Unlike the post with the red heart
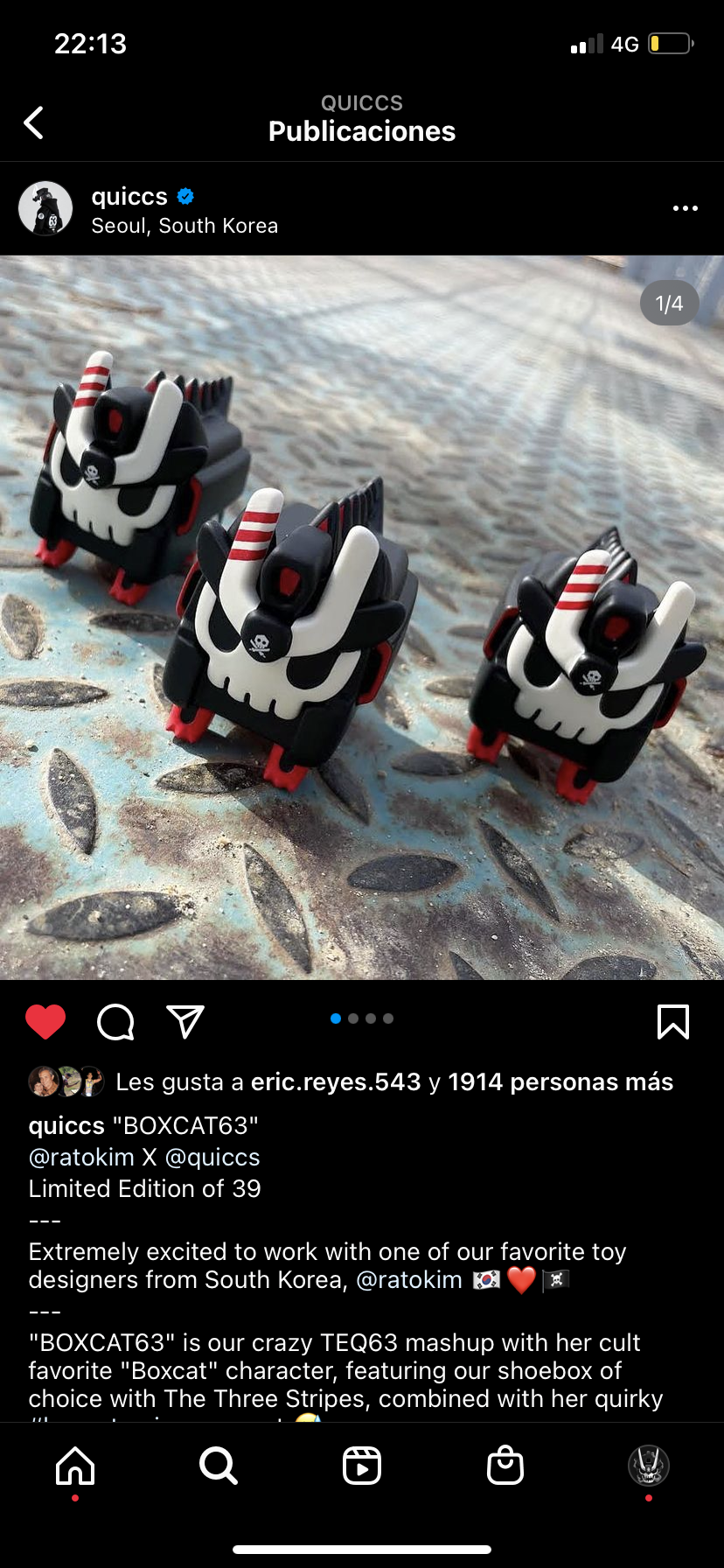This screenshot has height=1568, width=724. pyautogui.click(x=45, y=1021)
